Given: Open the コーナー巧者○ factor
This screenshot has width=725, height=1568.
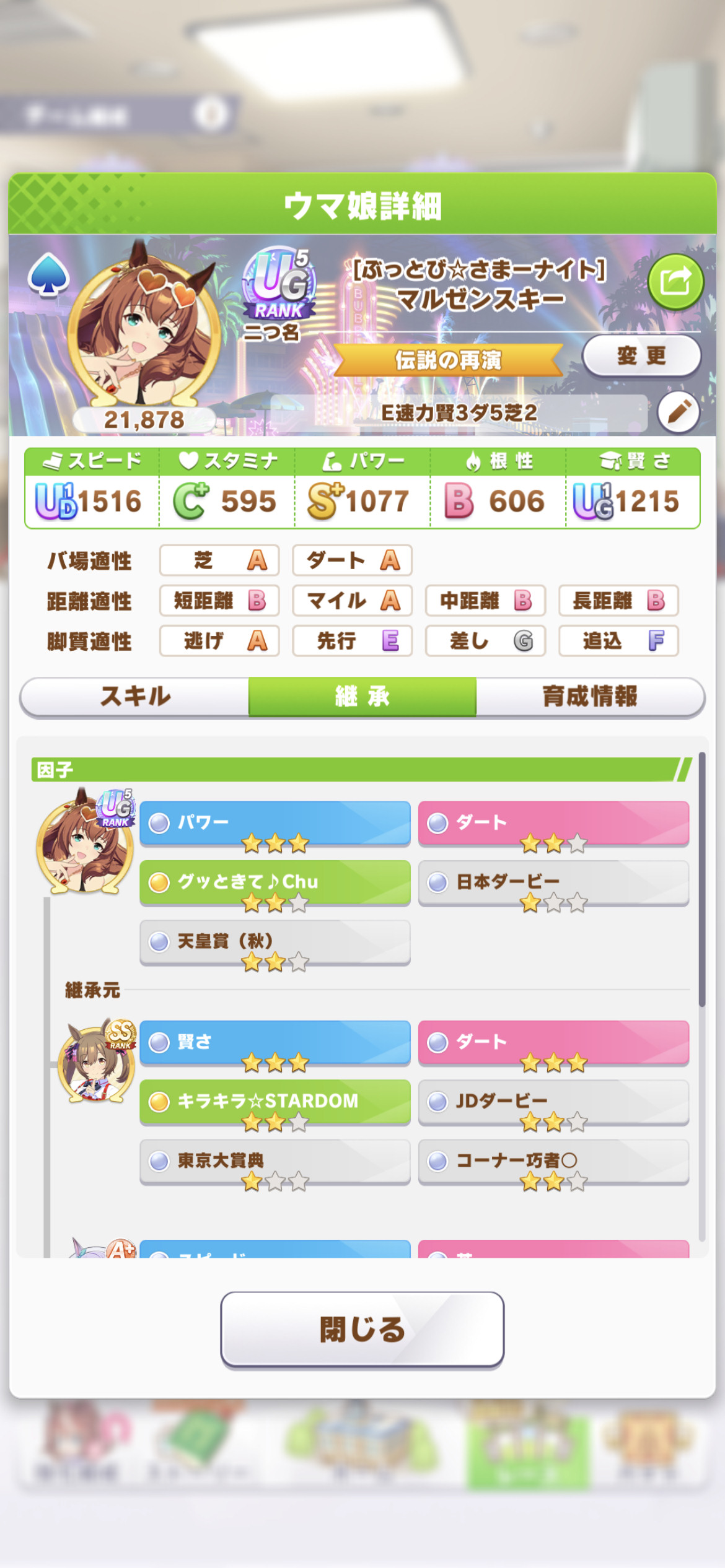Looking at the screenshot, I should point(553,1162).
